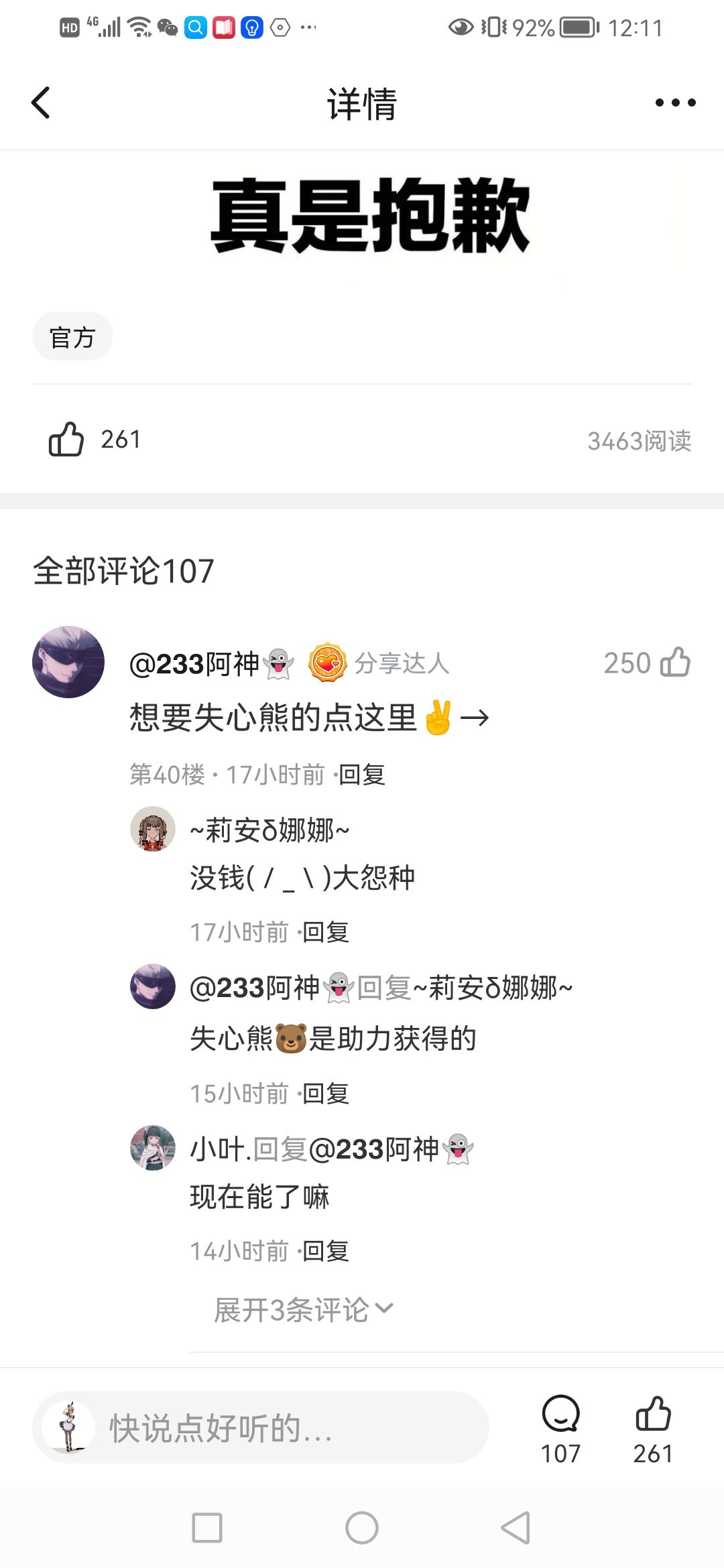The width and height of the screenshot is (724, 1568).
Task: Like the comment by @233阿神 with 250 likes
Action: (x=675, y=663)
